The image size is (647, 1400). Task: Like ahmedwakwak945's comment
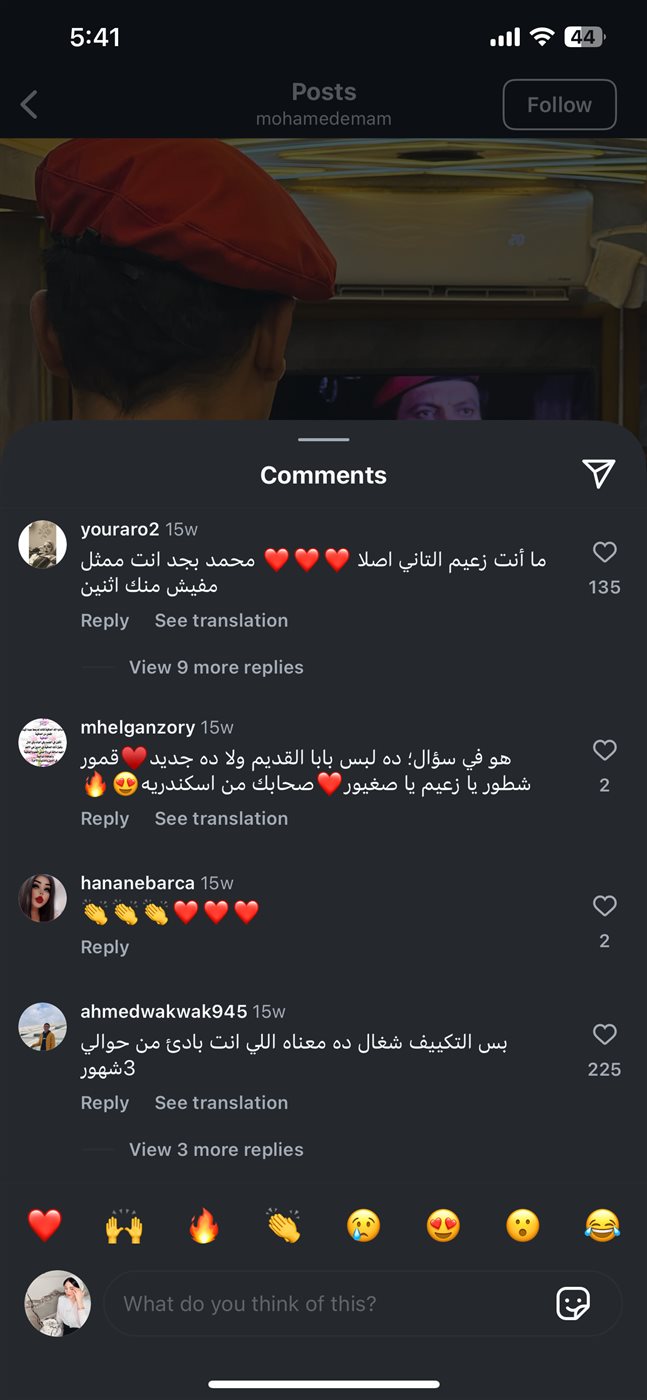pos(604,1034)
